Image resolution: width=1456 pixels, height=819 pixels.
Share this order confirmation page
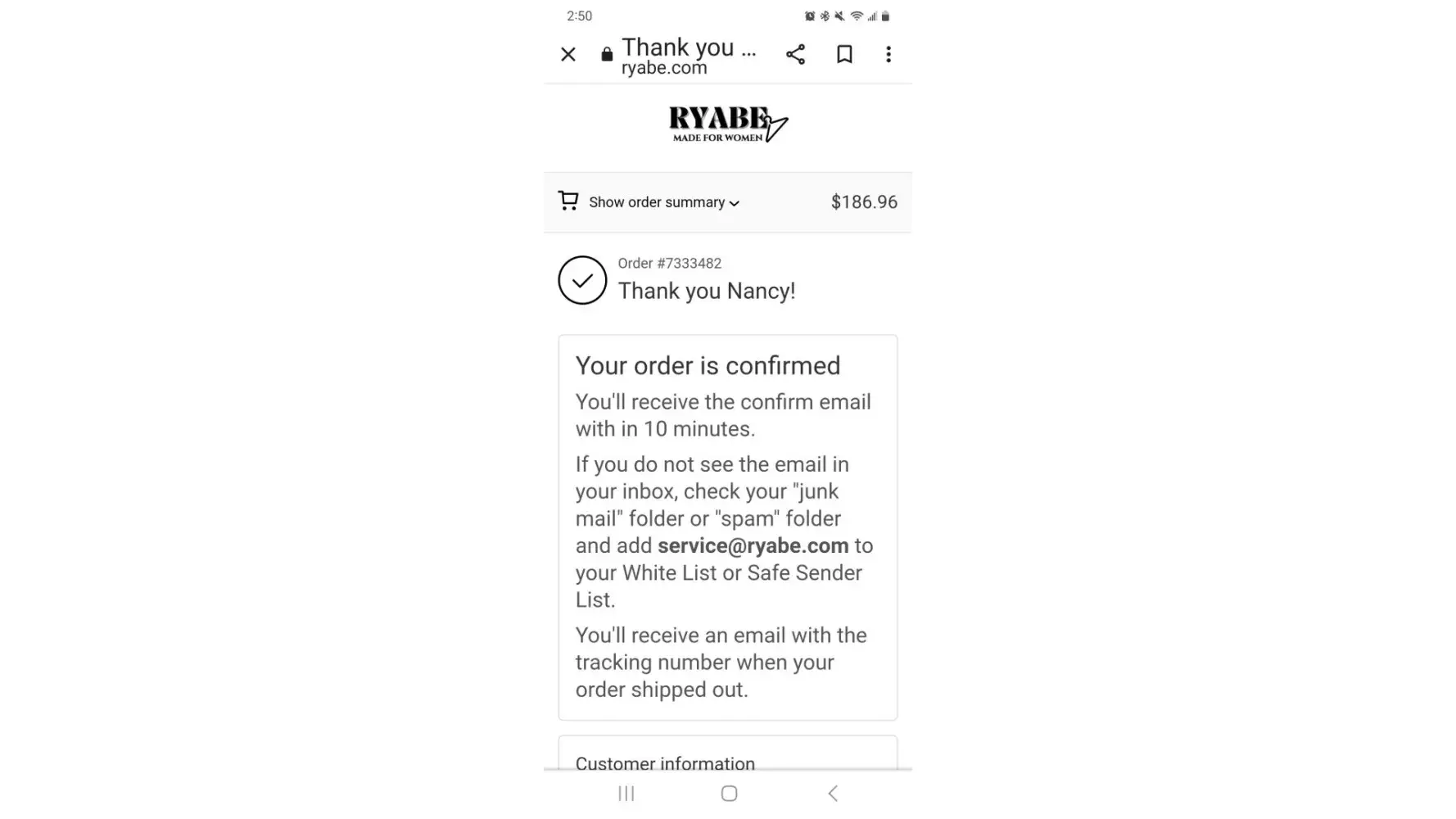(795, 55)
